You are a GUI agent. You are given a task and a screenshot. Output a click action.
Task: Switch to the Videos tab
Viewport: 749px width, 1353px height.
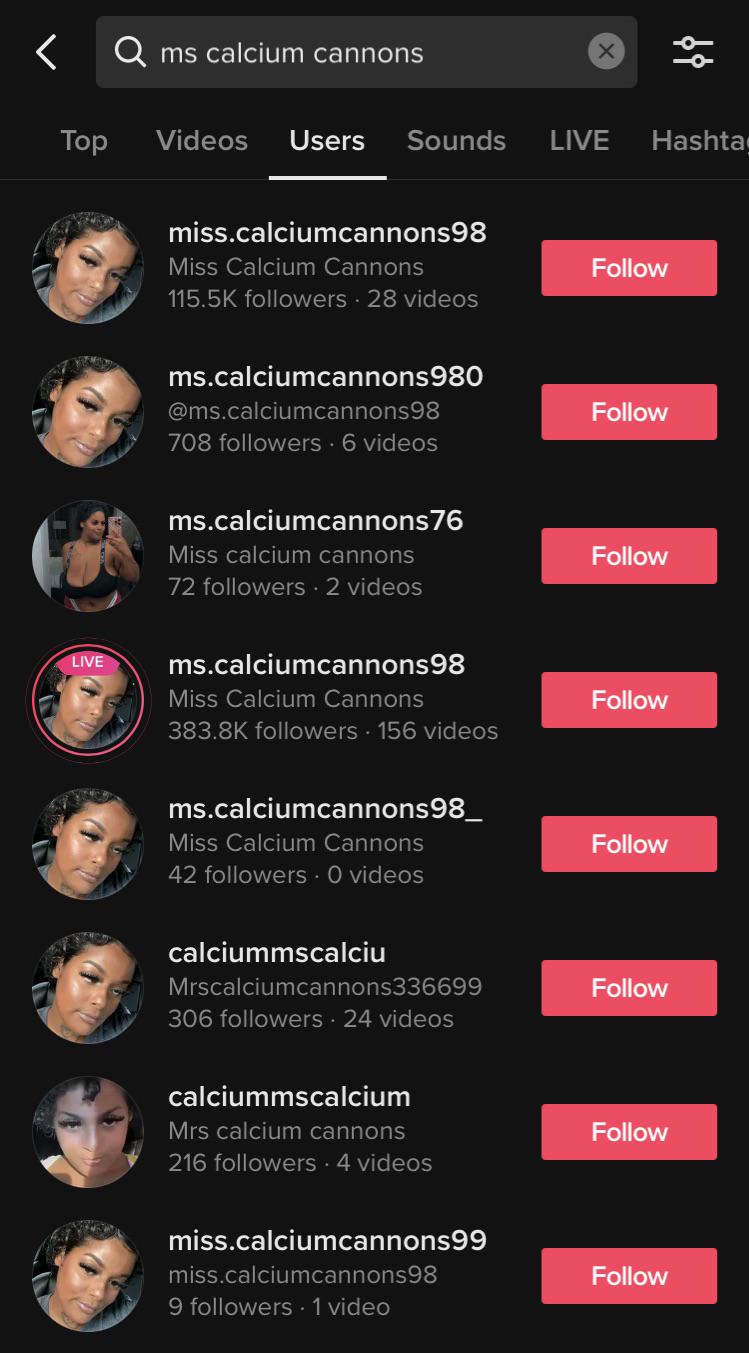202,141
